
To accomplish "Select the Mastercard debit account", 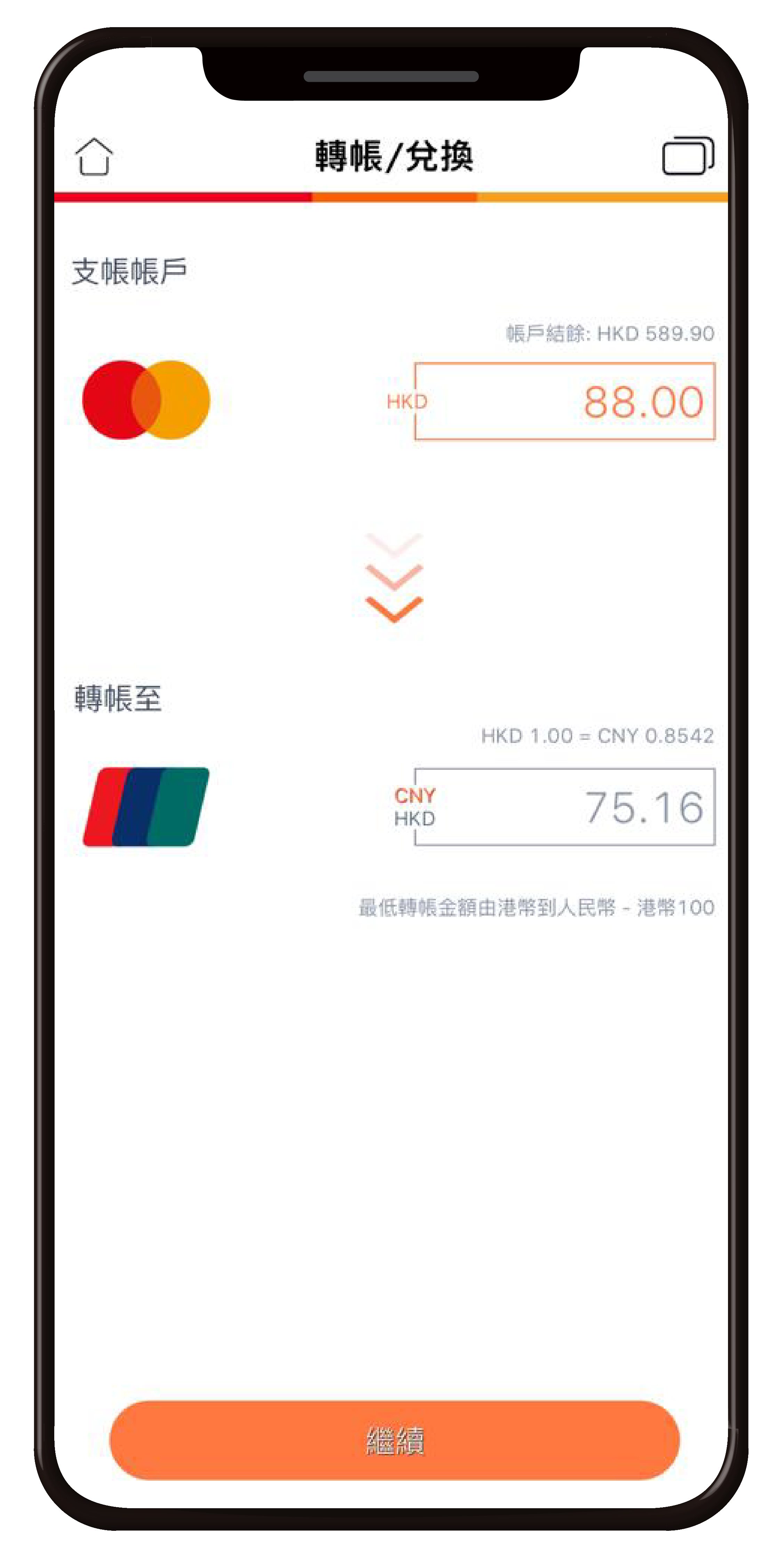I will pyautogui.click(x=146, y=400).
